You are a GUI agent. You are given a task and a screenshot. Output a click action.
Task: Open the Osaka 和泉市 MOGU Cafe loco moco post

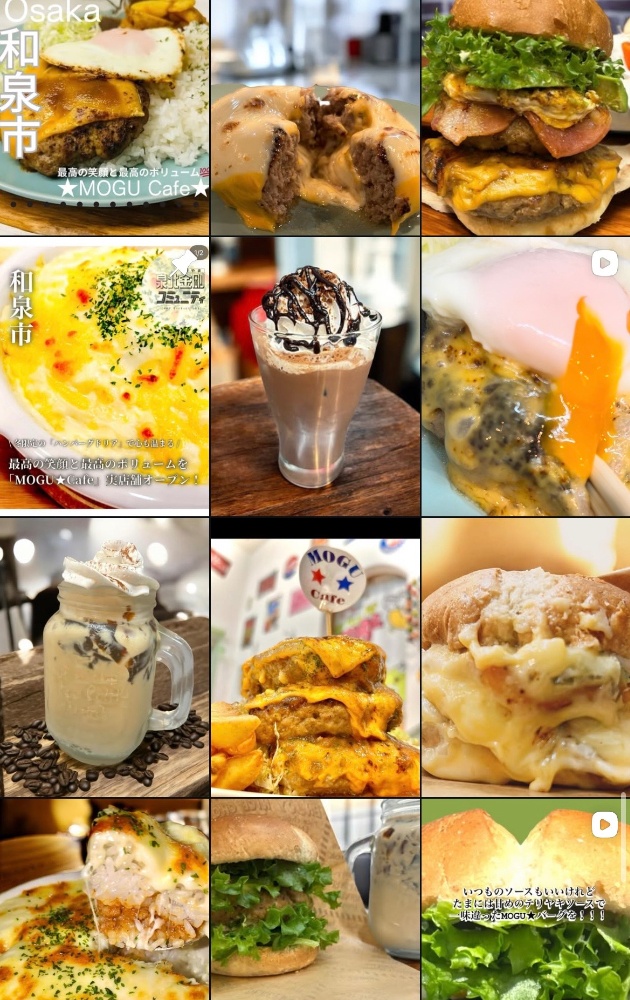coord(104,117)
